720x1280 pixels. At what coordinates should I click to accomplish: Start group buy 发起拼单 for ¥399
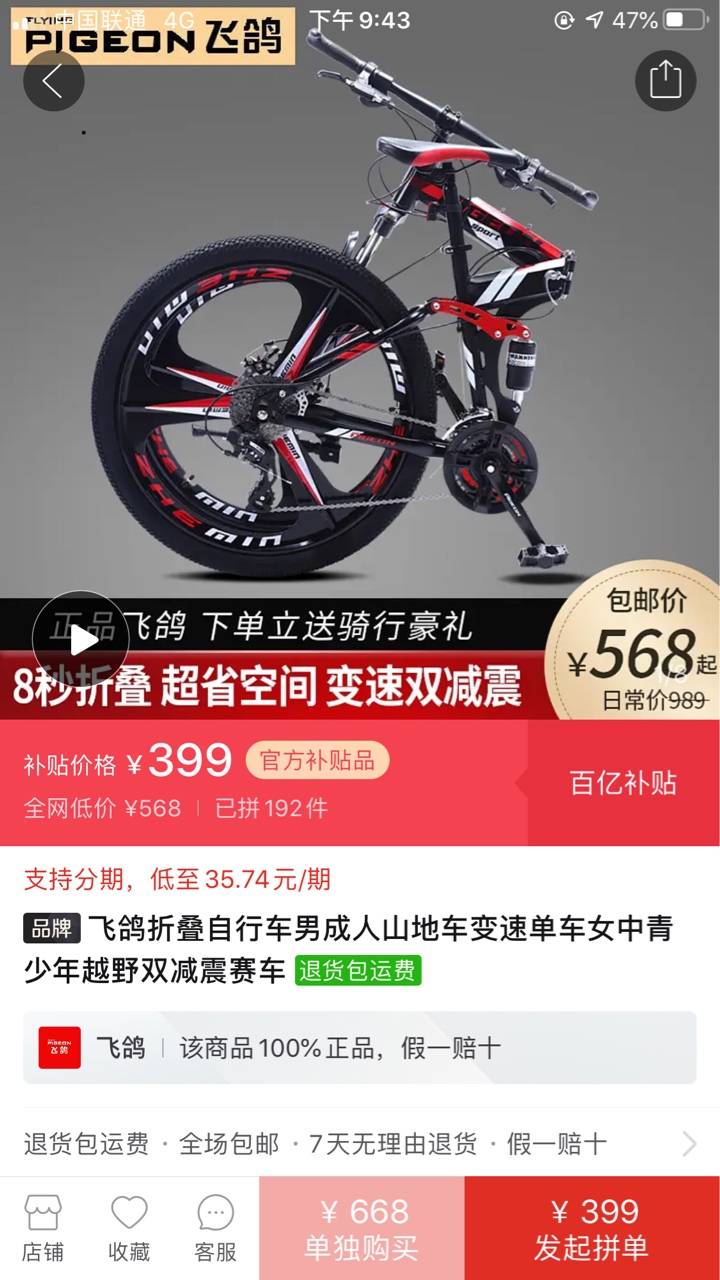click(591, 1228)
